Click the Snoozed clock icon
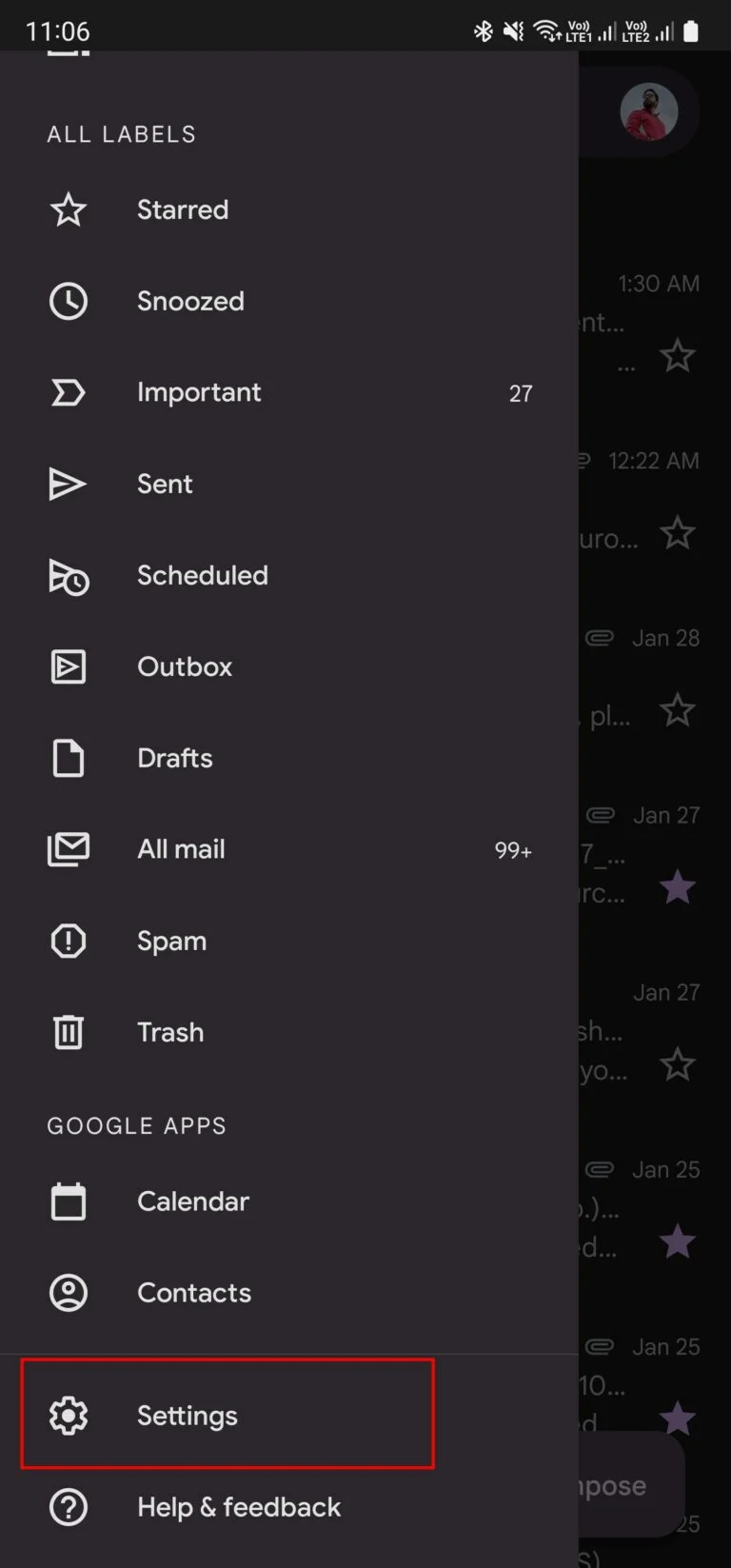 coord(68,301)
